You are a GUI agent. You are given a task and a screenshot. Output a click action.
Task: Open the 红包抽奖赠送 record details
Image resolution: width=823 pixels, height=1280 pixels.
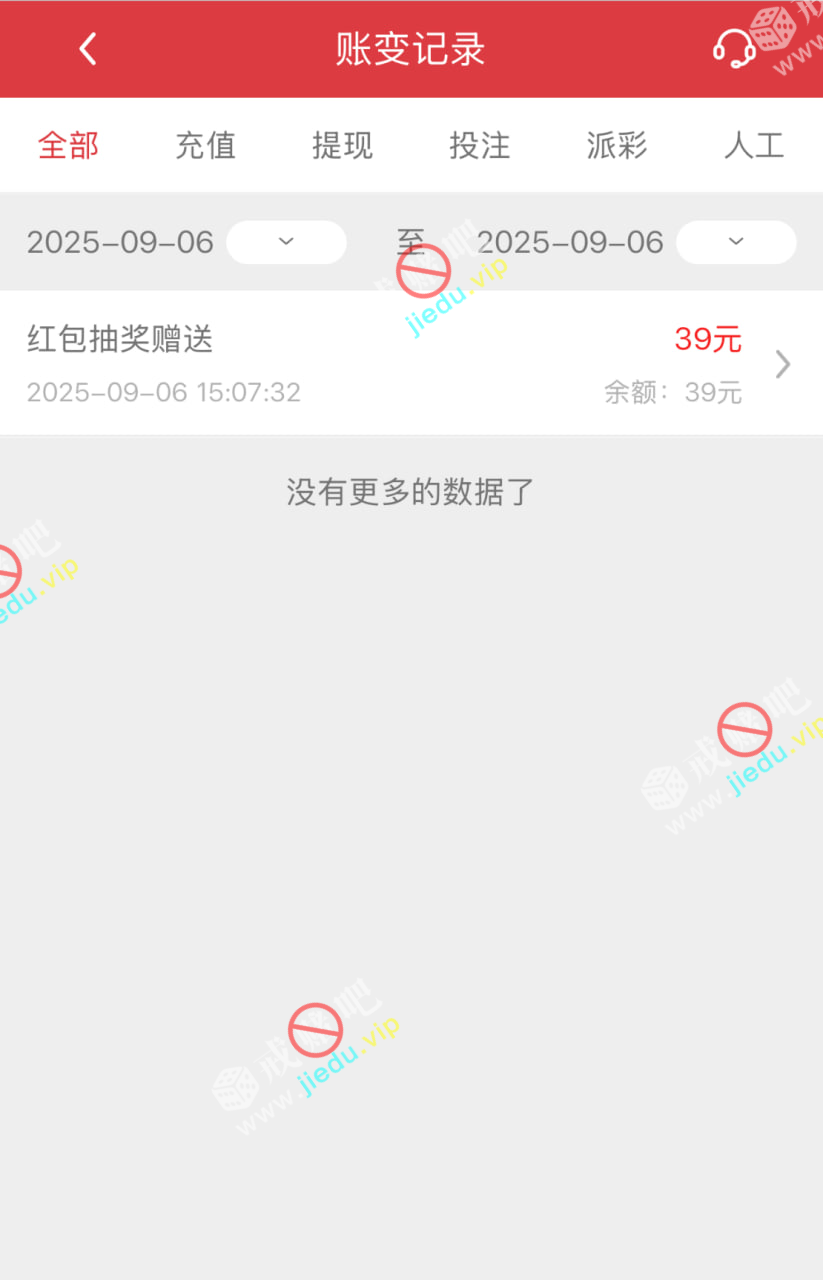click(x=410, y=364)
